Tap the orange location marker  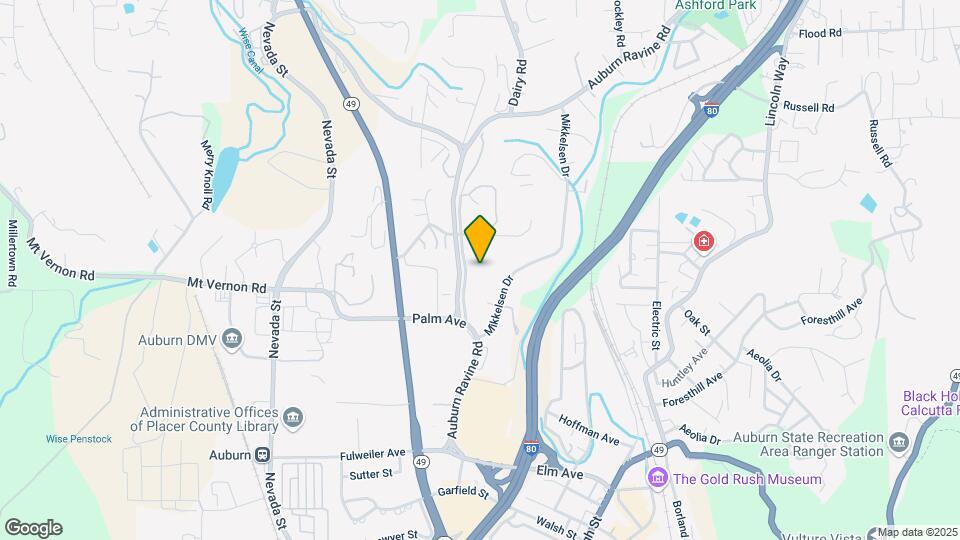point(481,239)
